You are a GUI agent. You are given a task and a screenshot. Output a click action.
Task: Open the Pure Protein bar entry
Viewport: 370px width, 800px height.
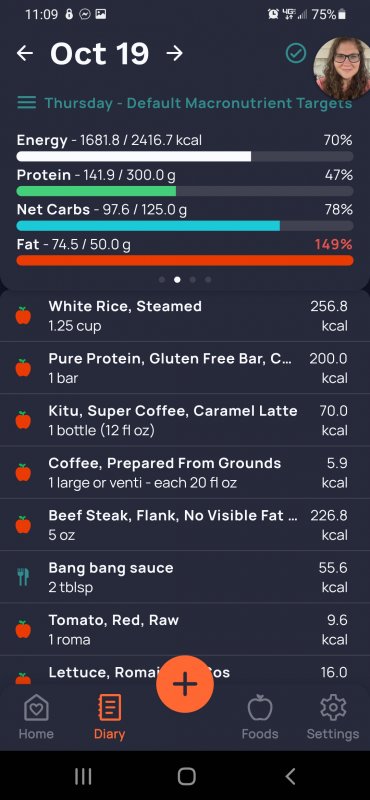click(185, 368)
